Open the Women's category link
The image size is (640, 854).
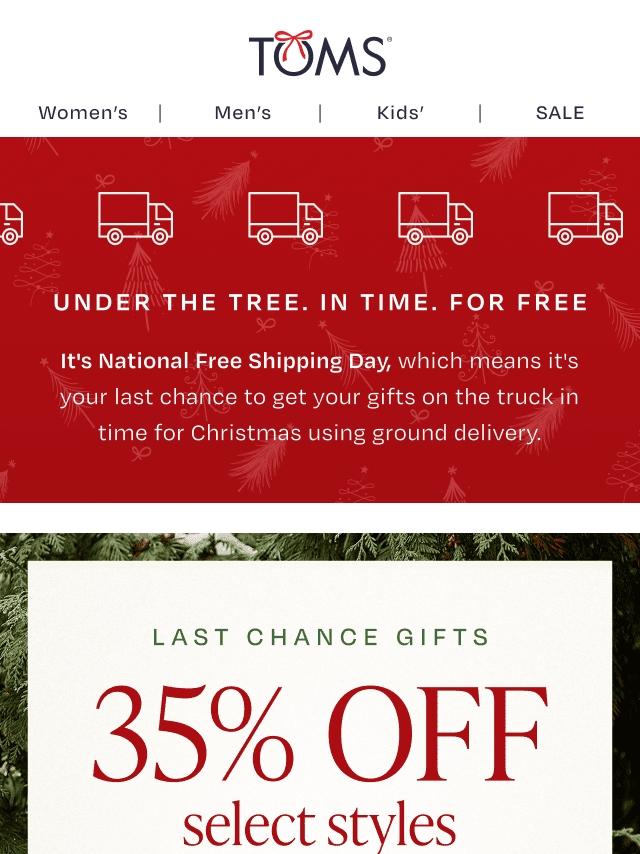pos(83,113)
